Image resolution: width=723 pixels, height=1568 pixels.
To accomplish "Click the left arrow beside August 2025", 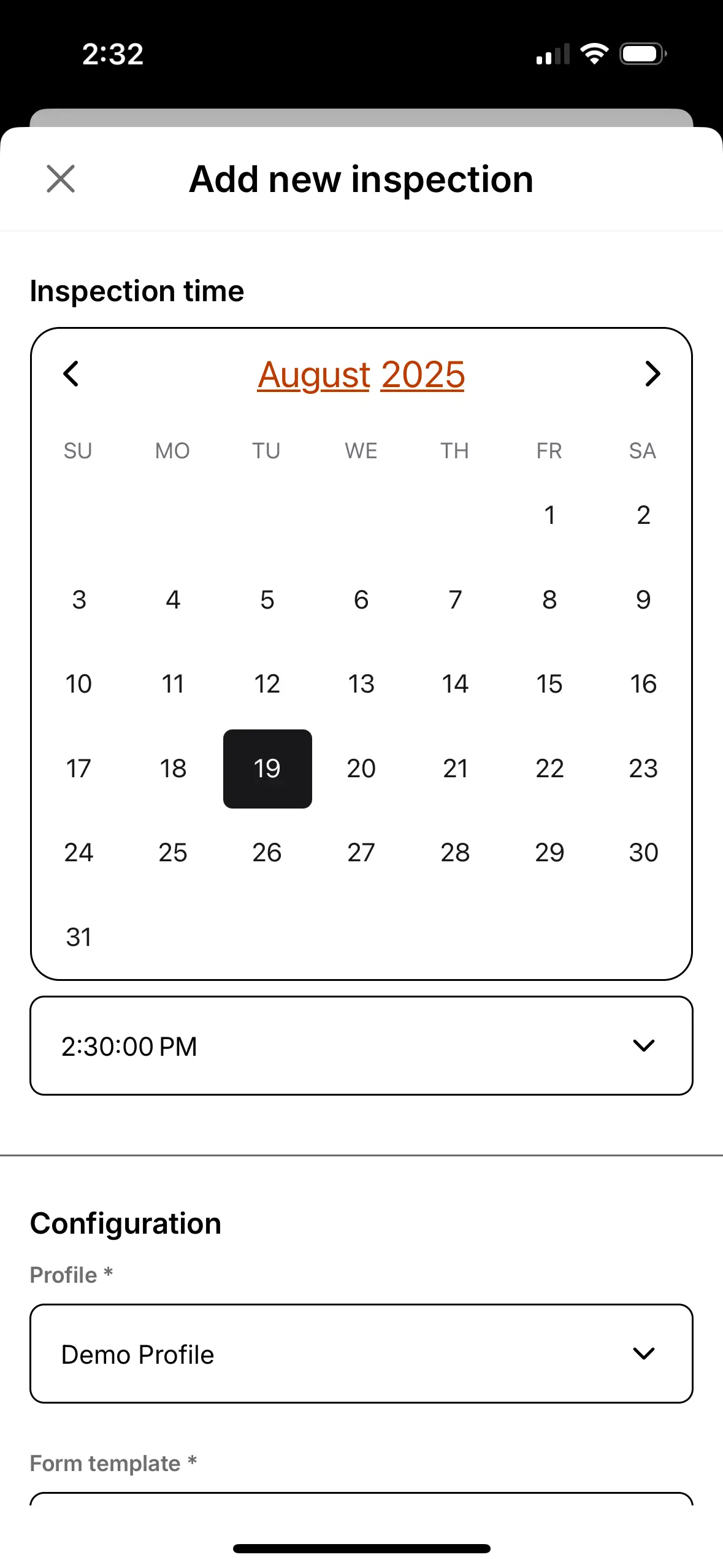I will click(71, 374).
